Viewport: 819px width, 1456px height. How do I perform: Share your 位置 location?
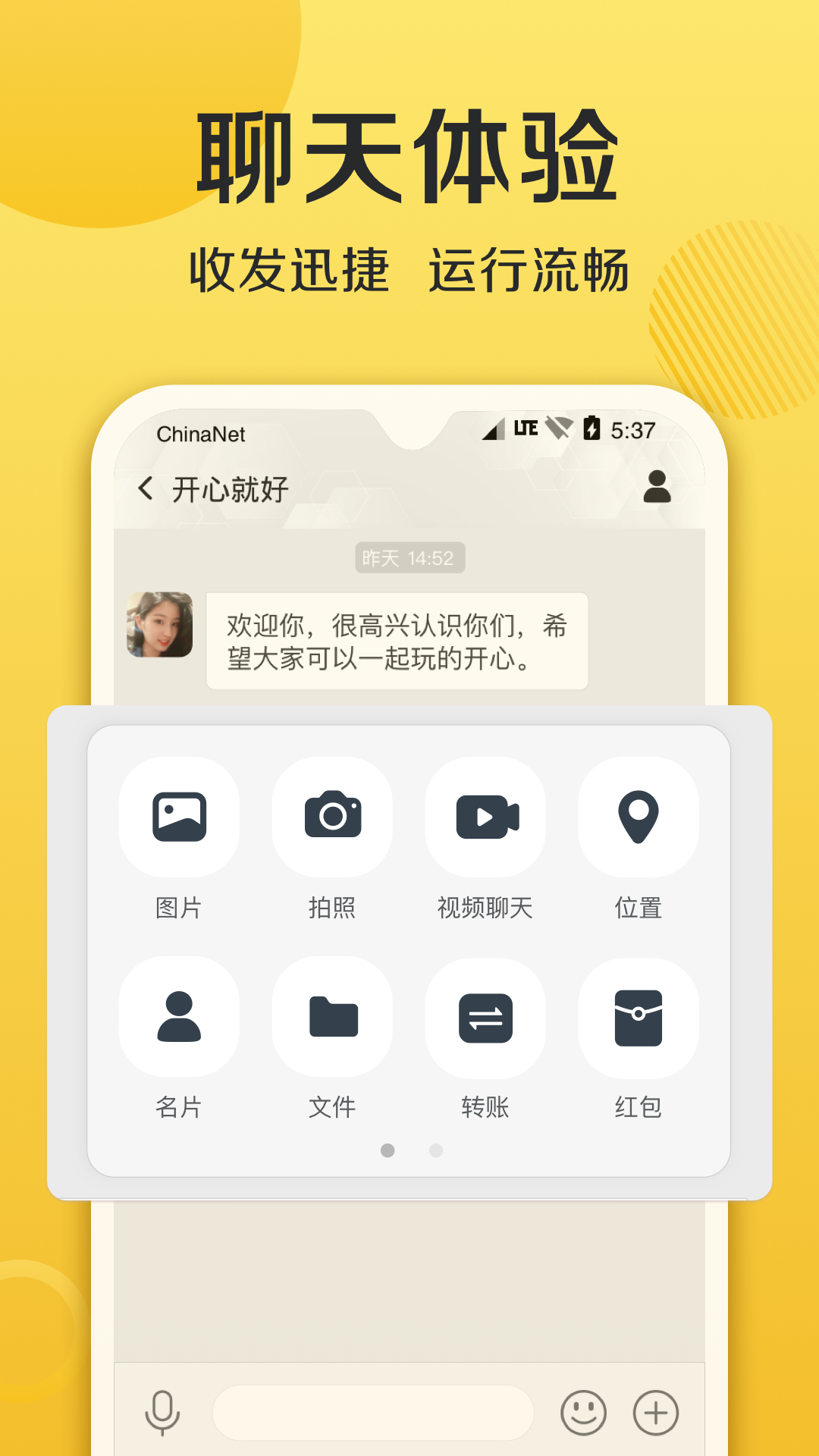[638, 817]
